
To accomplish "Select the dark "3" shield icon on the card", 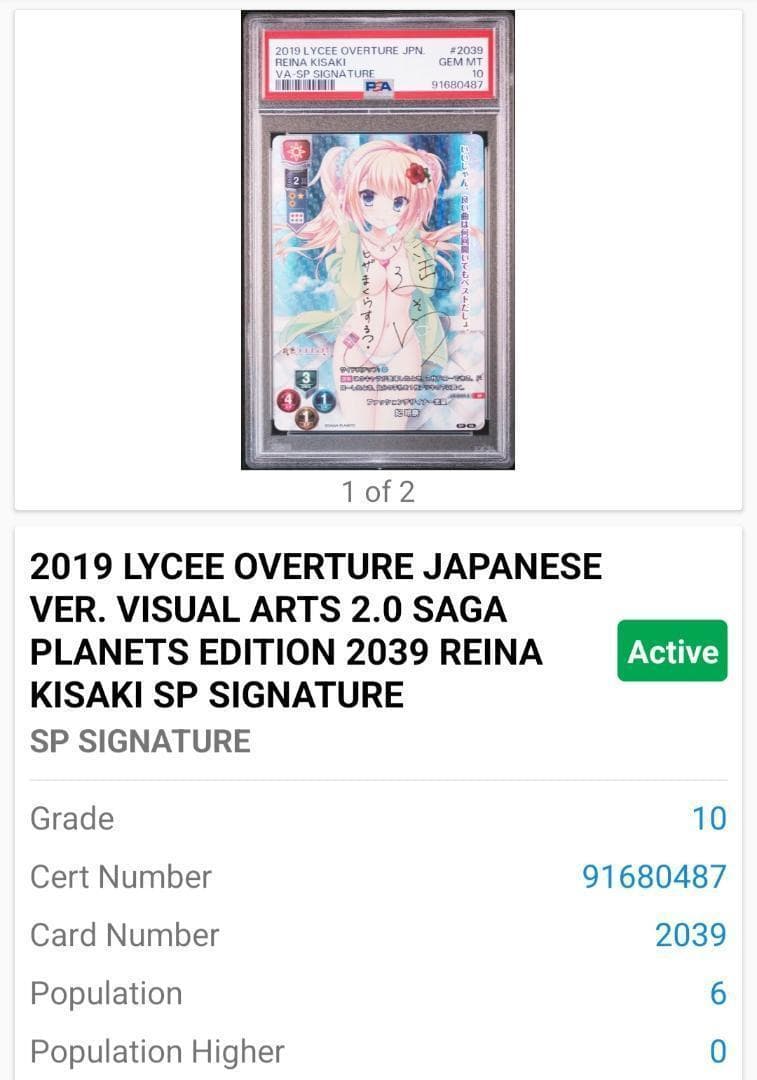I will (305, 378).
